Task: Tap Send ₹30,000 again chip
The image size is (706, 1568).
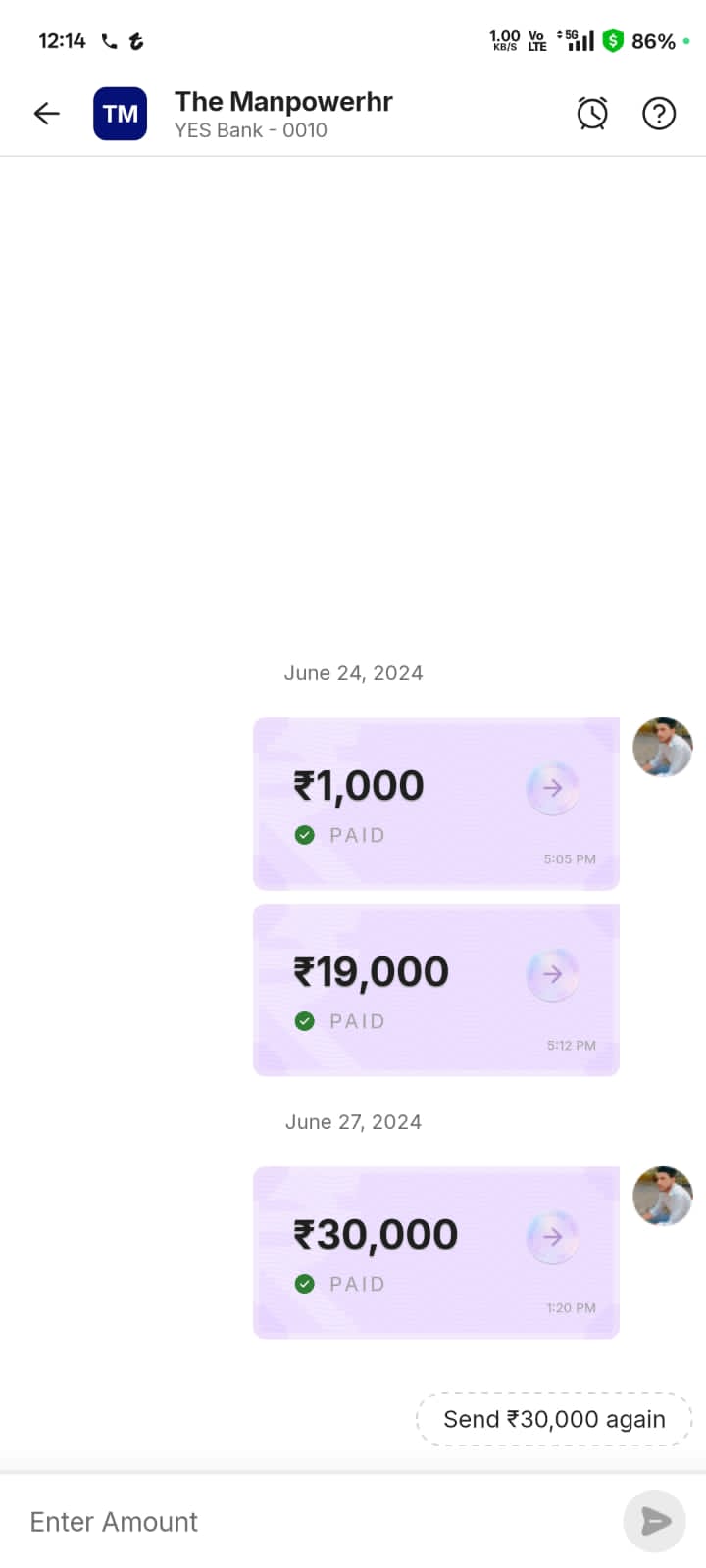Action: point(554,1419)
